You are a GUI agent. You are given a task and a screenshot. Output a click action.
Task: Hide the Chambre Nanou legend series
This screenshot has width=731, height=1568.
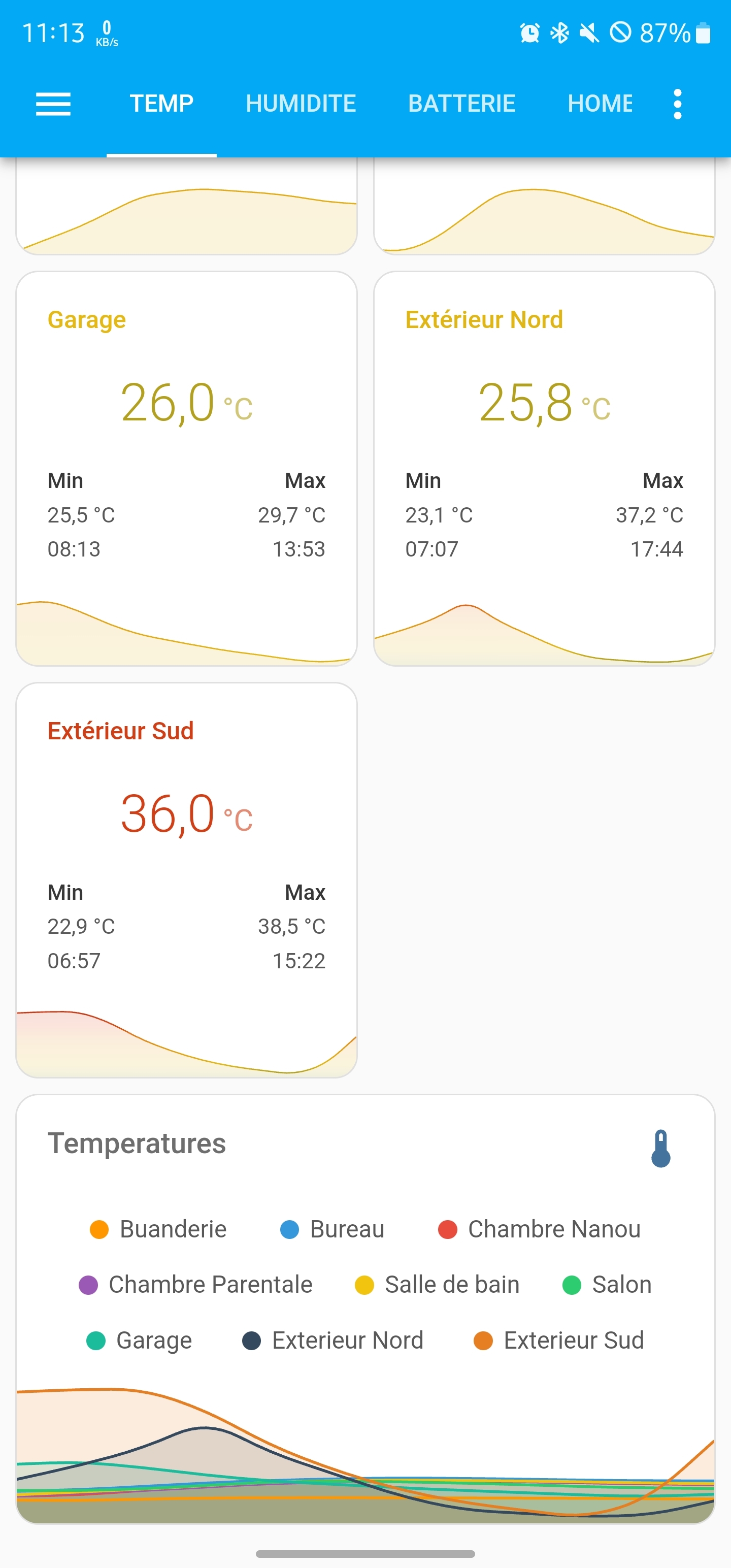tap(539, 1229)
